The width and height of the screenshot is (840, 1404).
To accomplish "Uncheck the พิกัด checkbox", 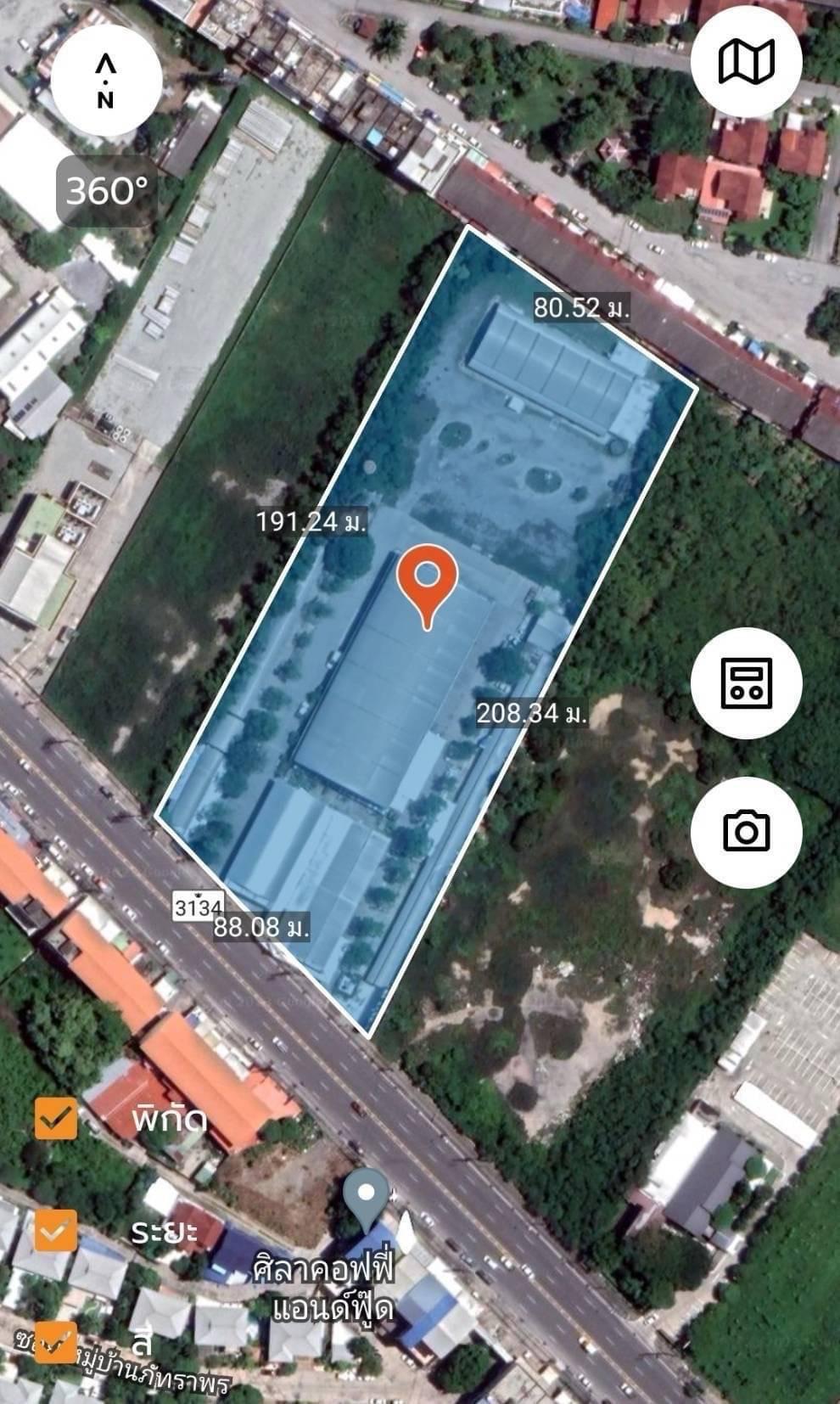I will [x=56, y=1118].
